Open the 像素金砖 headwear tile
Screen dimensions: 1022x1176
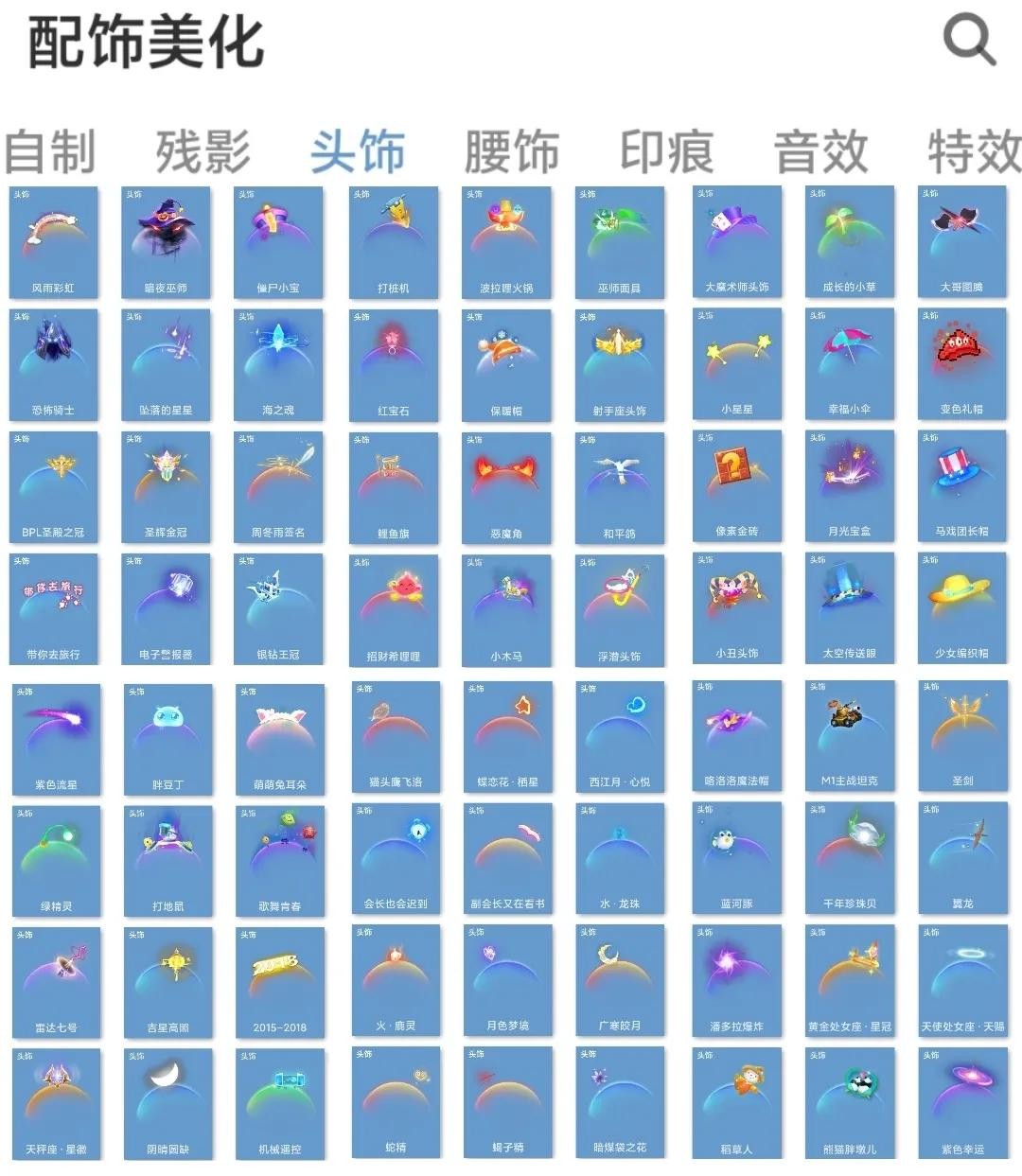736,486
